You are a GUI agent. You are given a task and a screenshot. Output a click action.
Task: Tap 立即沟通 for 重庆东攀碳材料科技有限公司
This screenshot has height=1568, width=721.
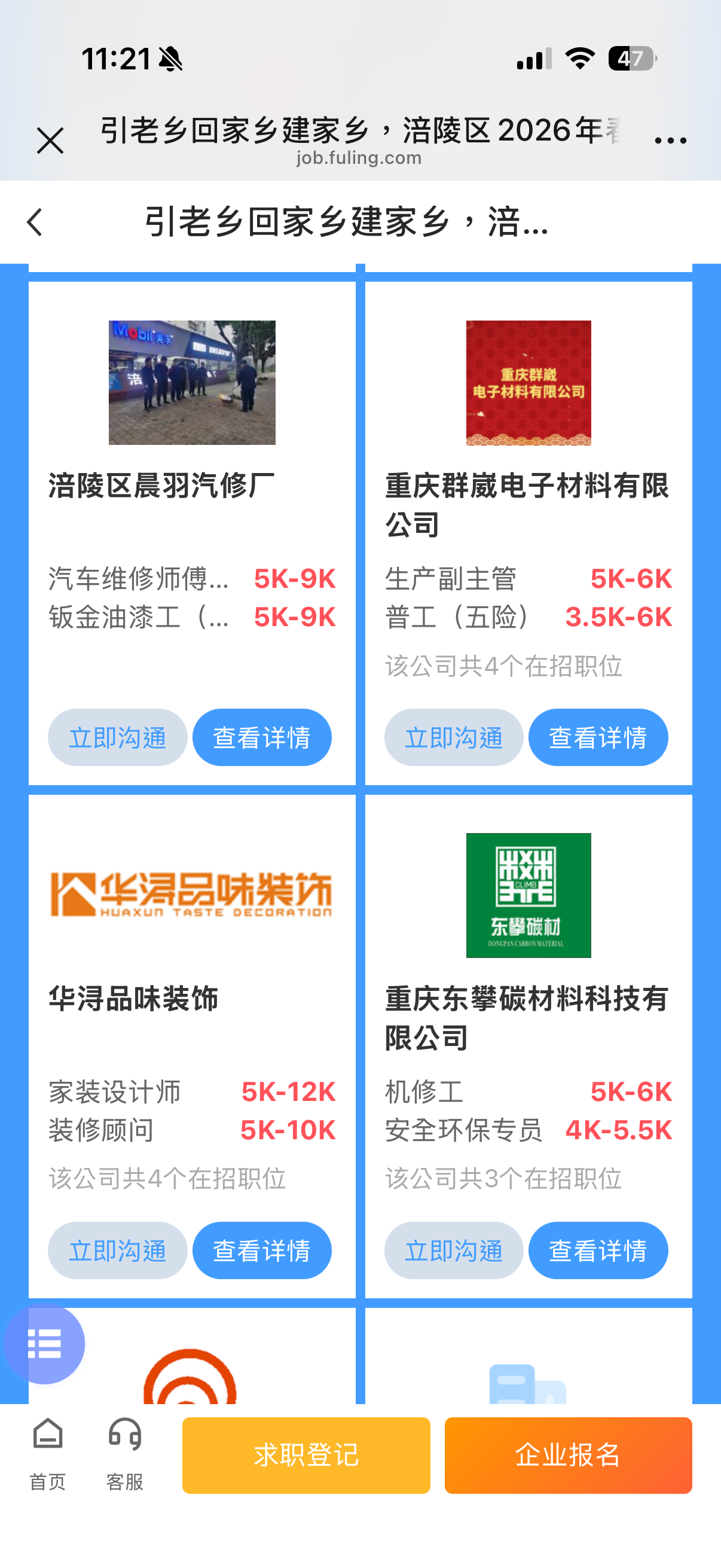tap(453, 1250)
